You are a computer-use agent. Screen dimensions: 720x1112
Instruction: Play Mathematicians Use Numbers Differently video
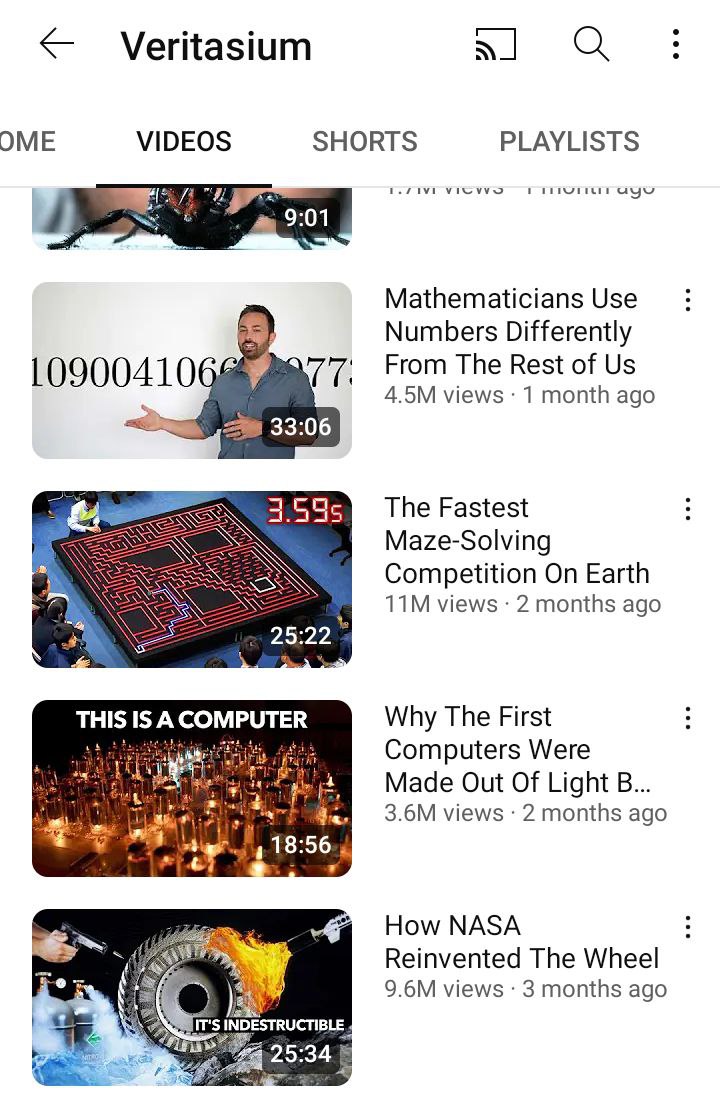(x=192, y=370)
